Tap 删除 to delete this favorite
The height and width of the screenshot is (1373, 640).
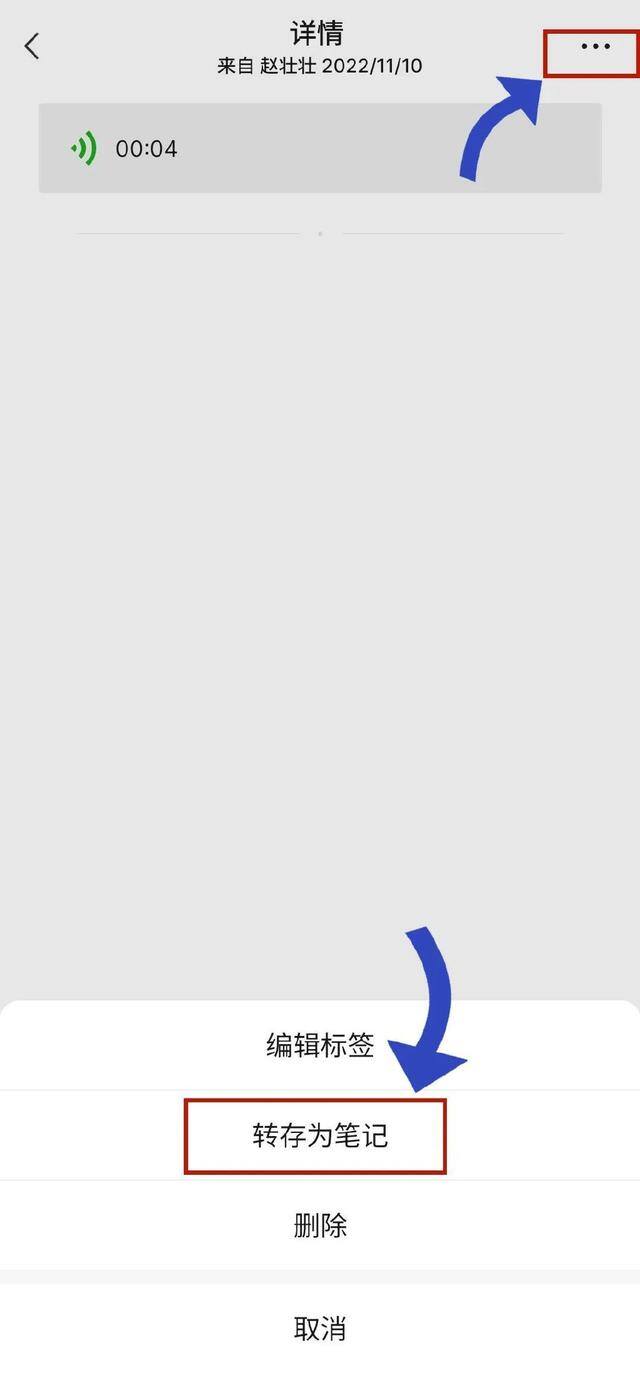pyautogui.click(x=320, y=1226)
